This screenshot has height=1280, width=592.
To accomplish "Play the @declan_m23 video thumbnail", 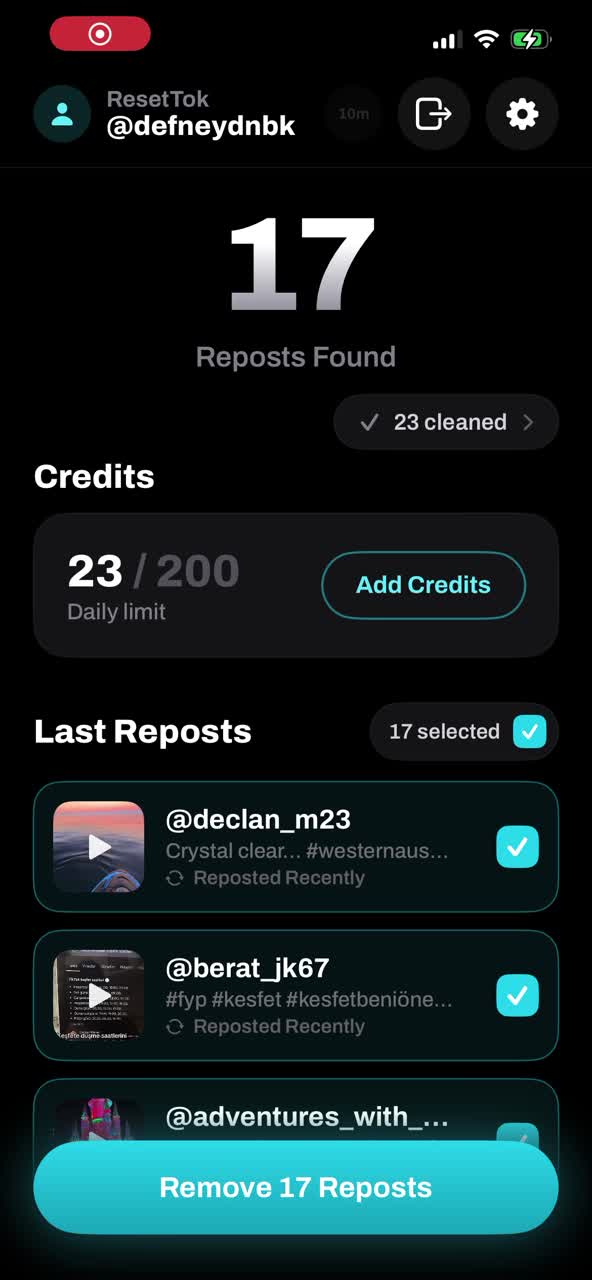I will click(98, 847).
